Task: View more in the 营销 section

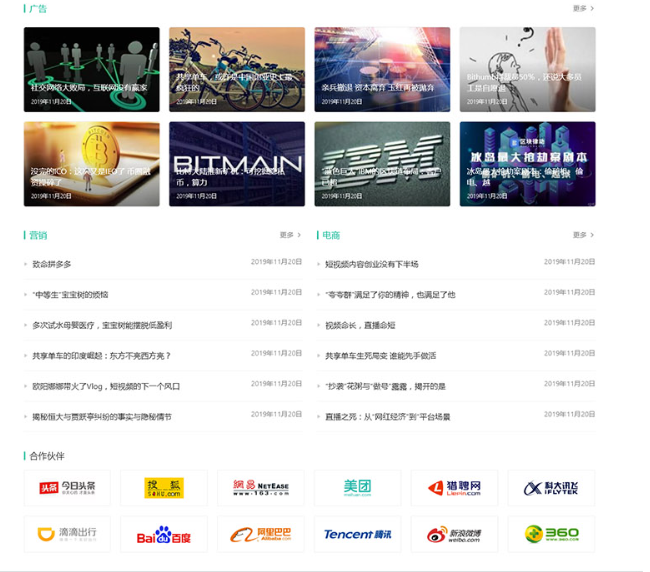Action: point(290,235)
